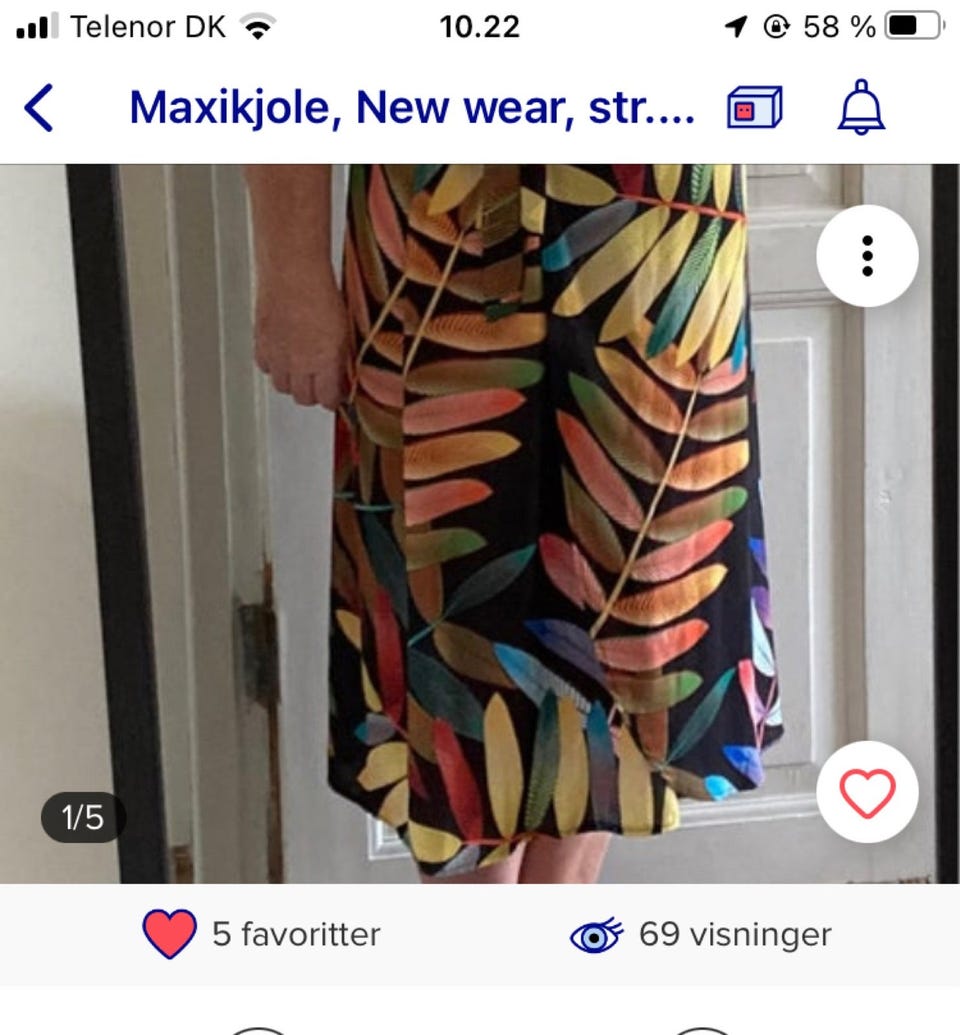Tap the safe shipping box icon

(x=756, y=105)
